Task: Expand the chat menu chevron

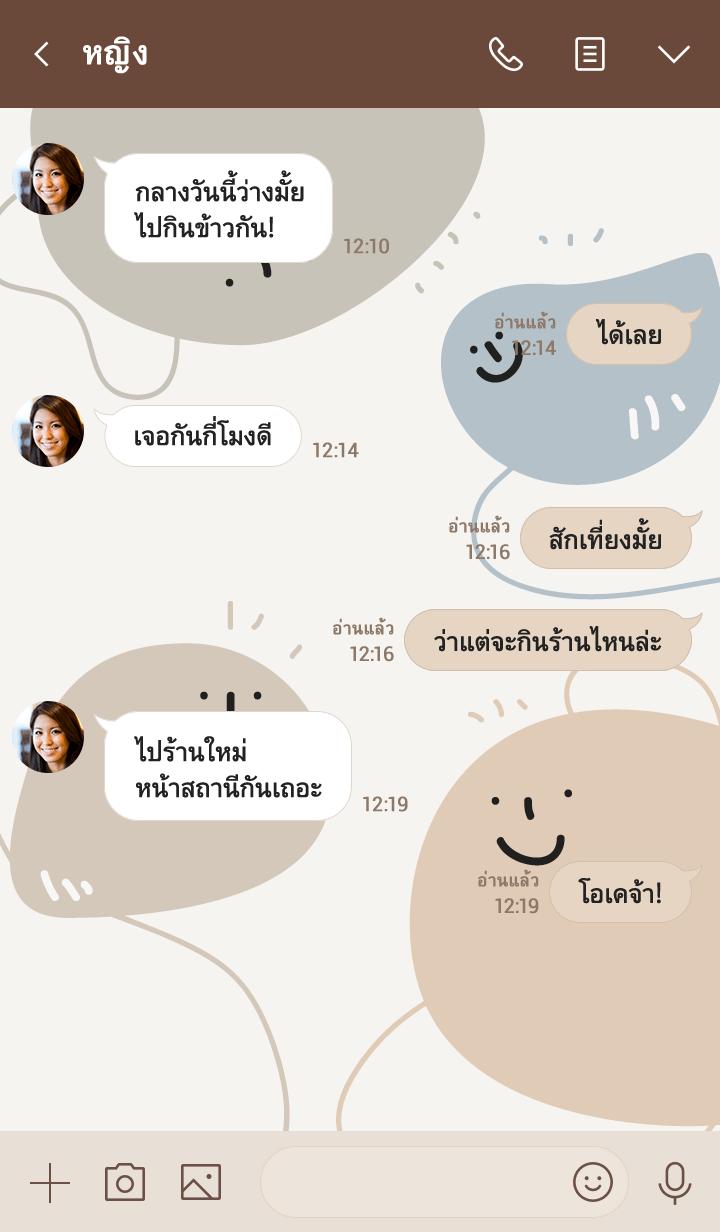Action: pos(673,54)
